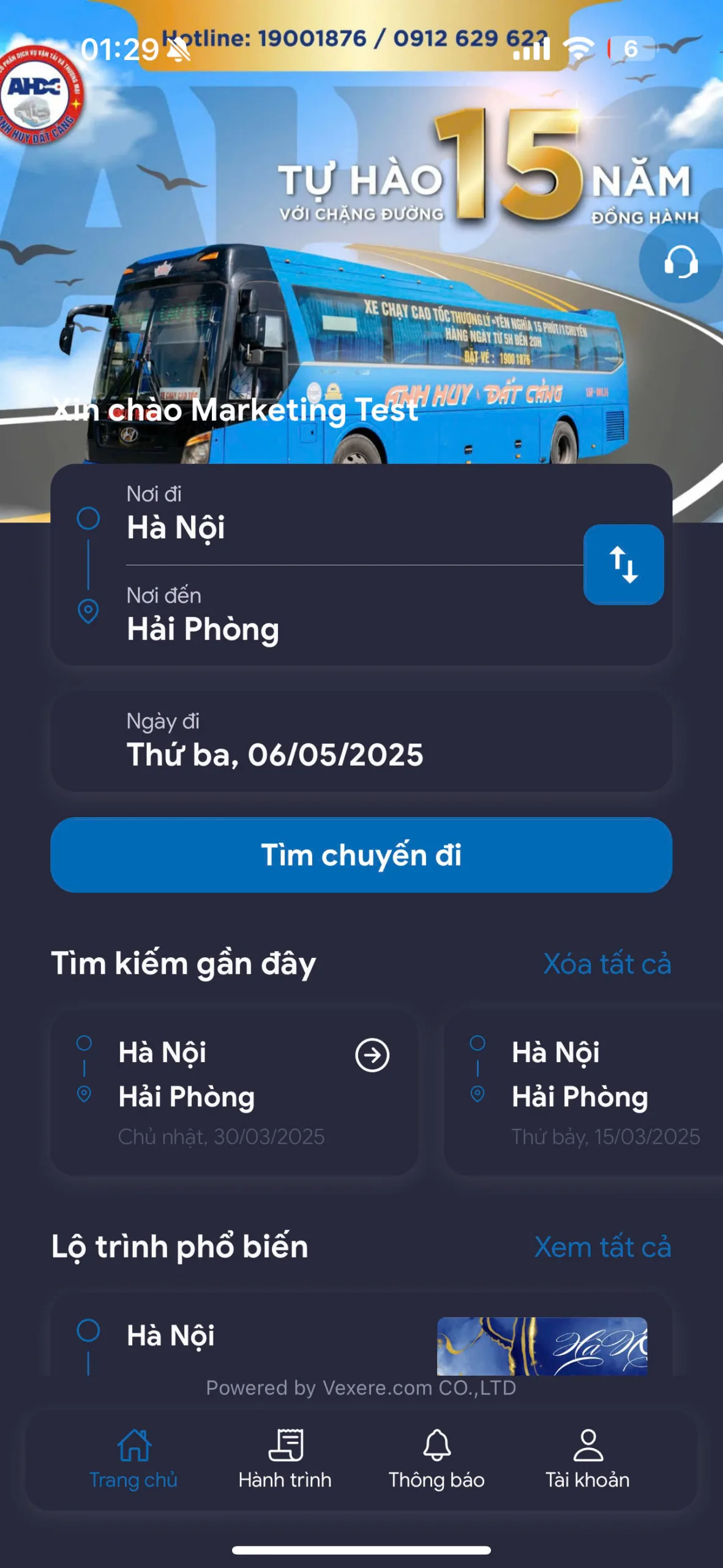
Task: View all popular routes via Xem tất cả
Action: (602, 1247)
